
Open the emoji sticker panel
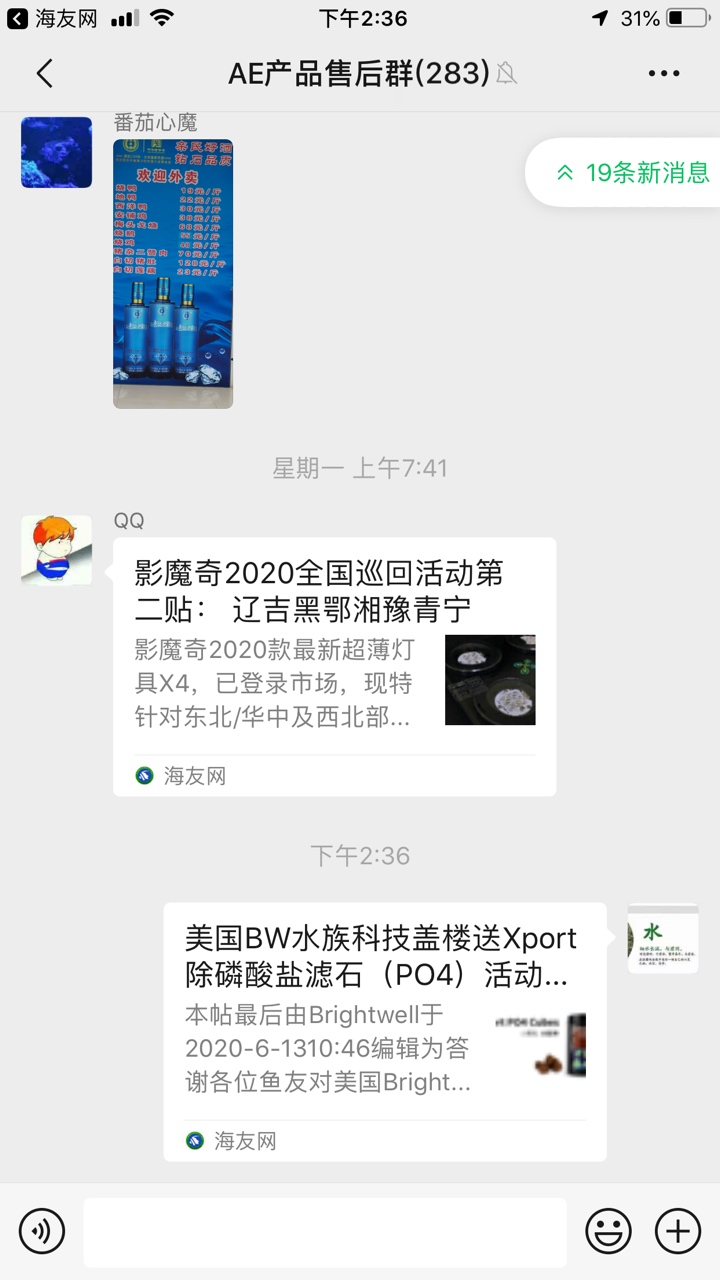pyautogui.click(x=608, y=1230)
